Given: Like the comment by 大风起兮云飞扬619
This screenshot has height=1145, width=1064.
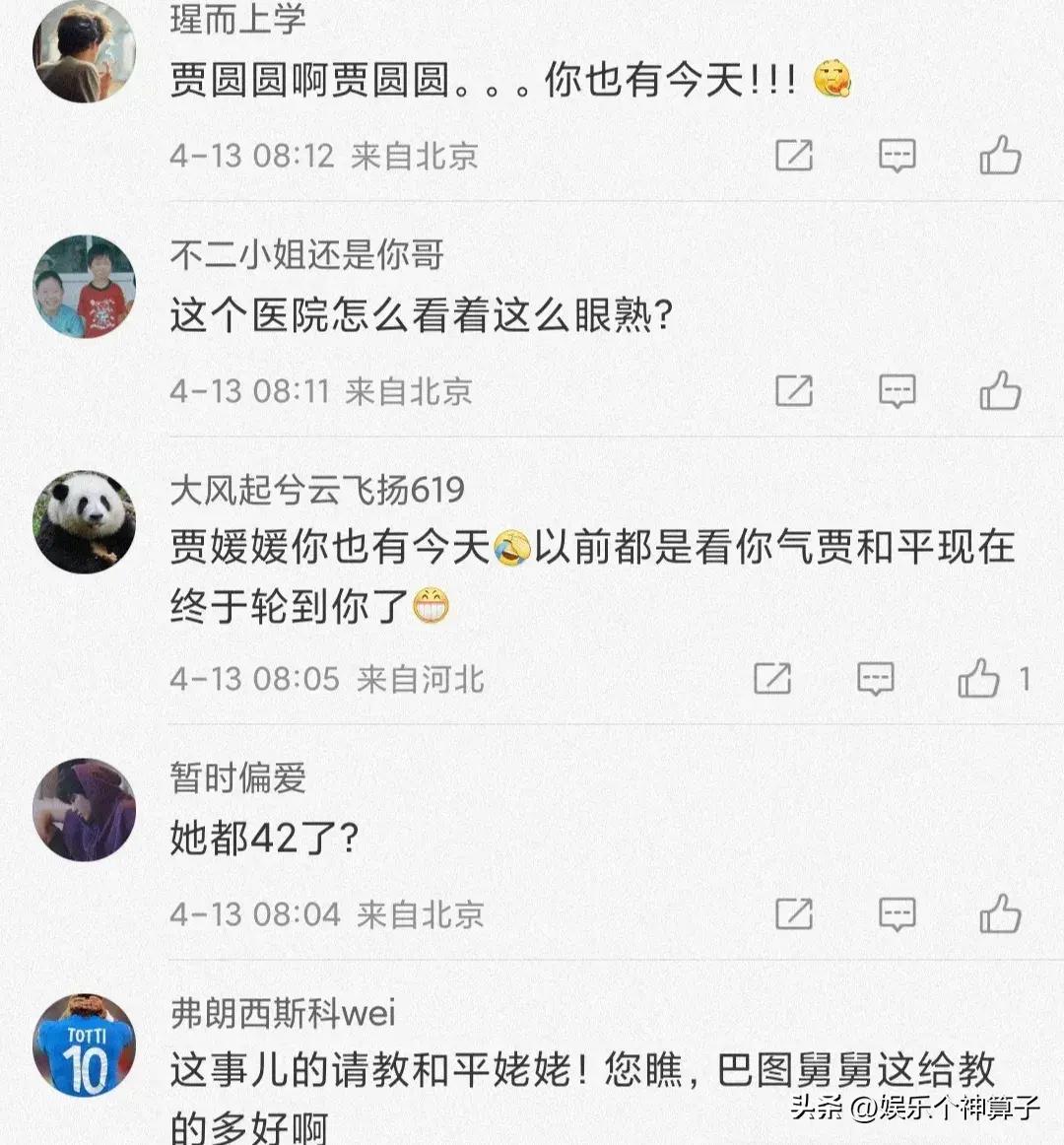Looking at the screenshot, I should click(x=978, y=679).
